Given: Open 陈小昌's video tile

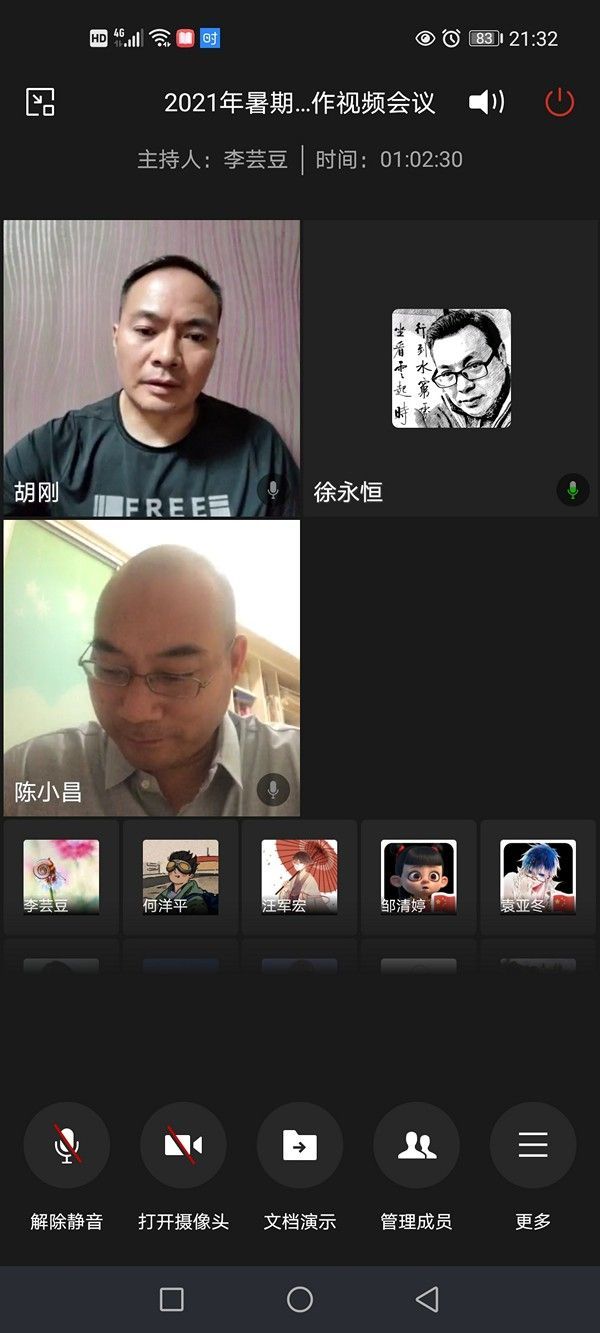Looking at the screenshot, I should 151,668.
